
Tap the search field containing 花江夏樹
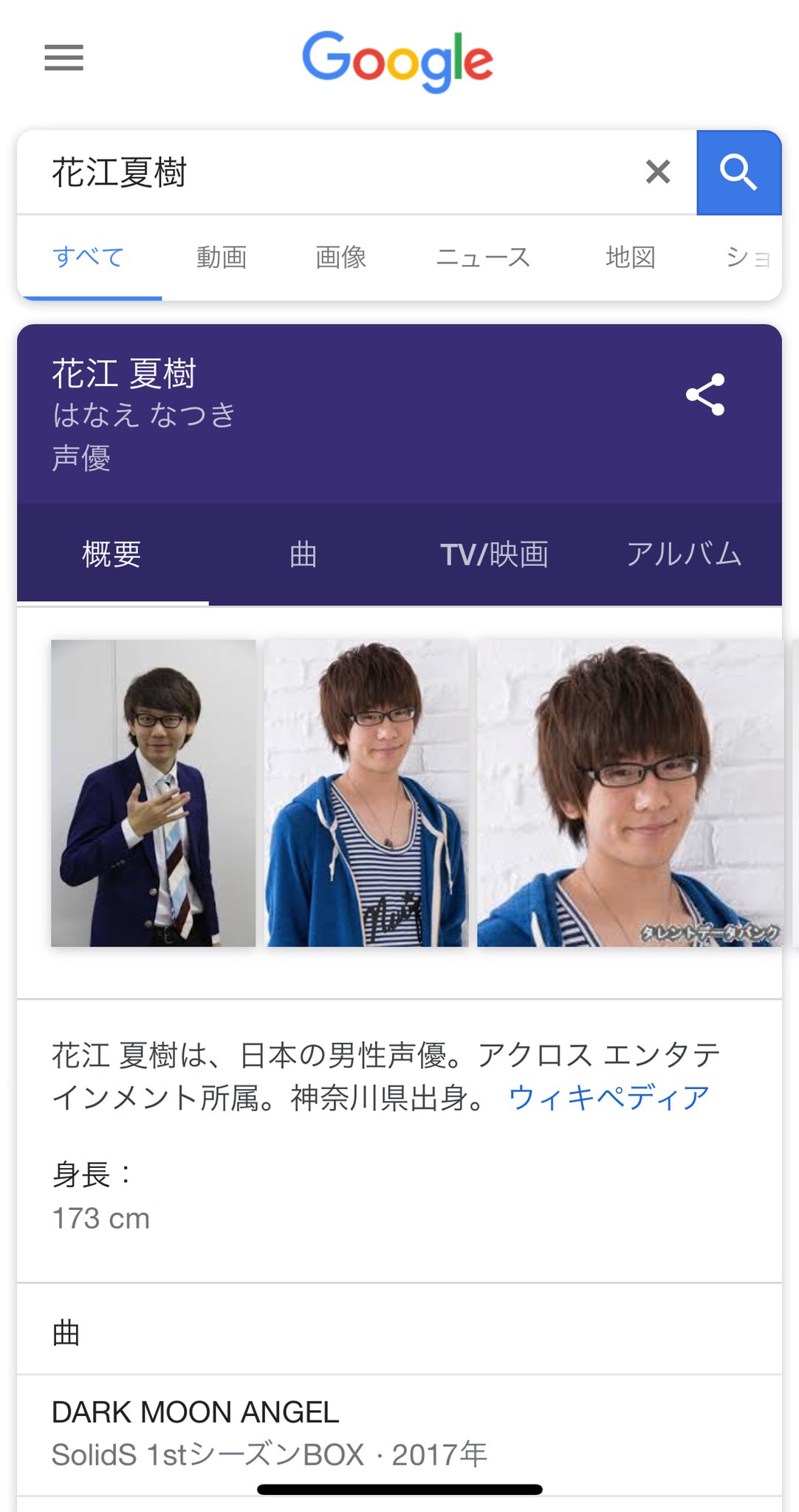332,173
